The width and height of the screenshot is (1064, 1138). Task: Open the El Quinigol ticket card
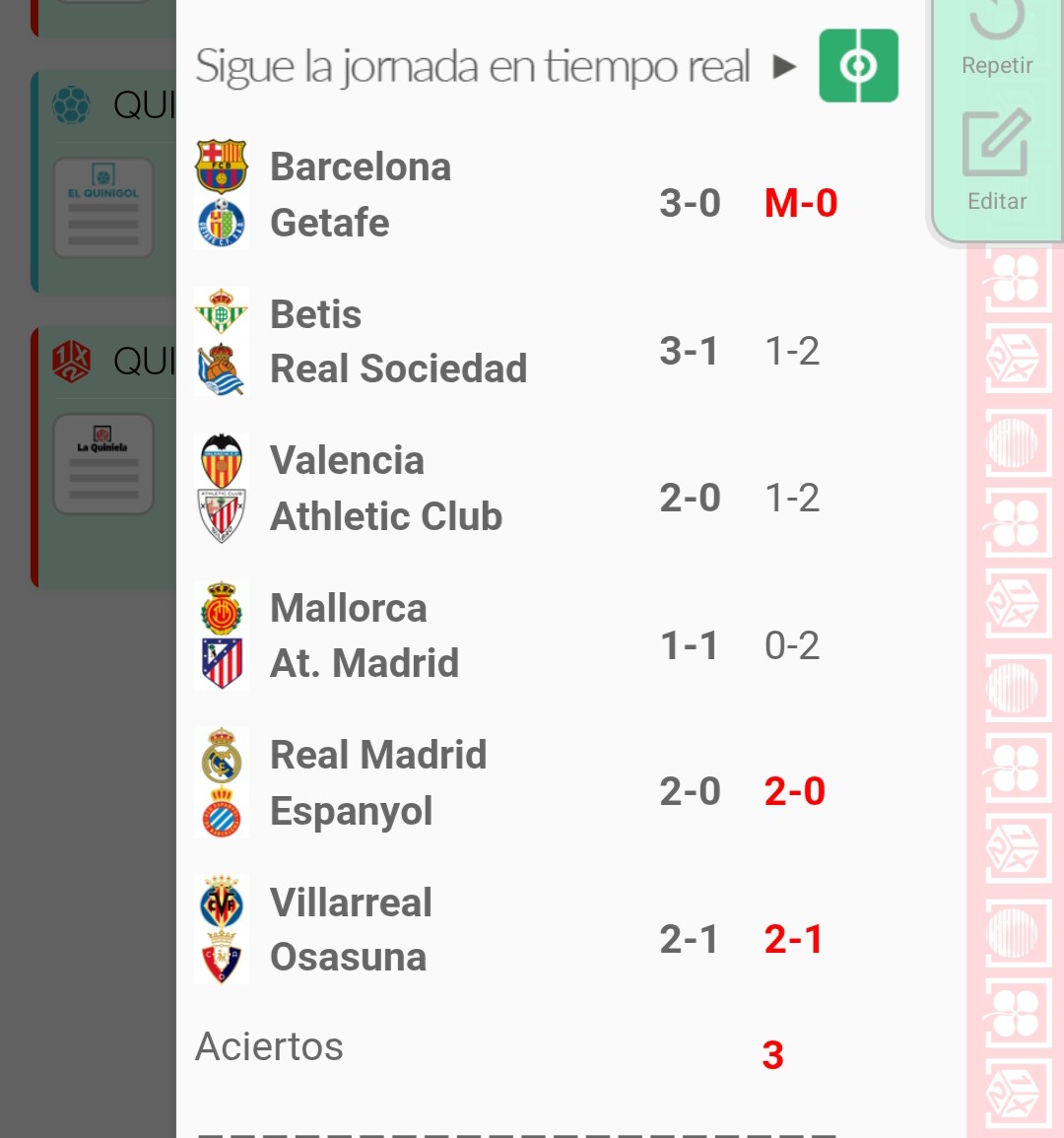(x=103, y=208)
